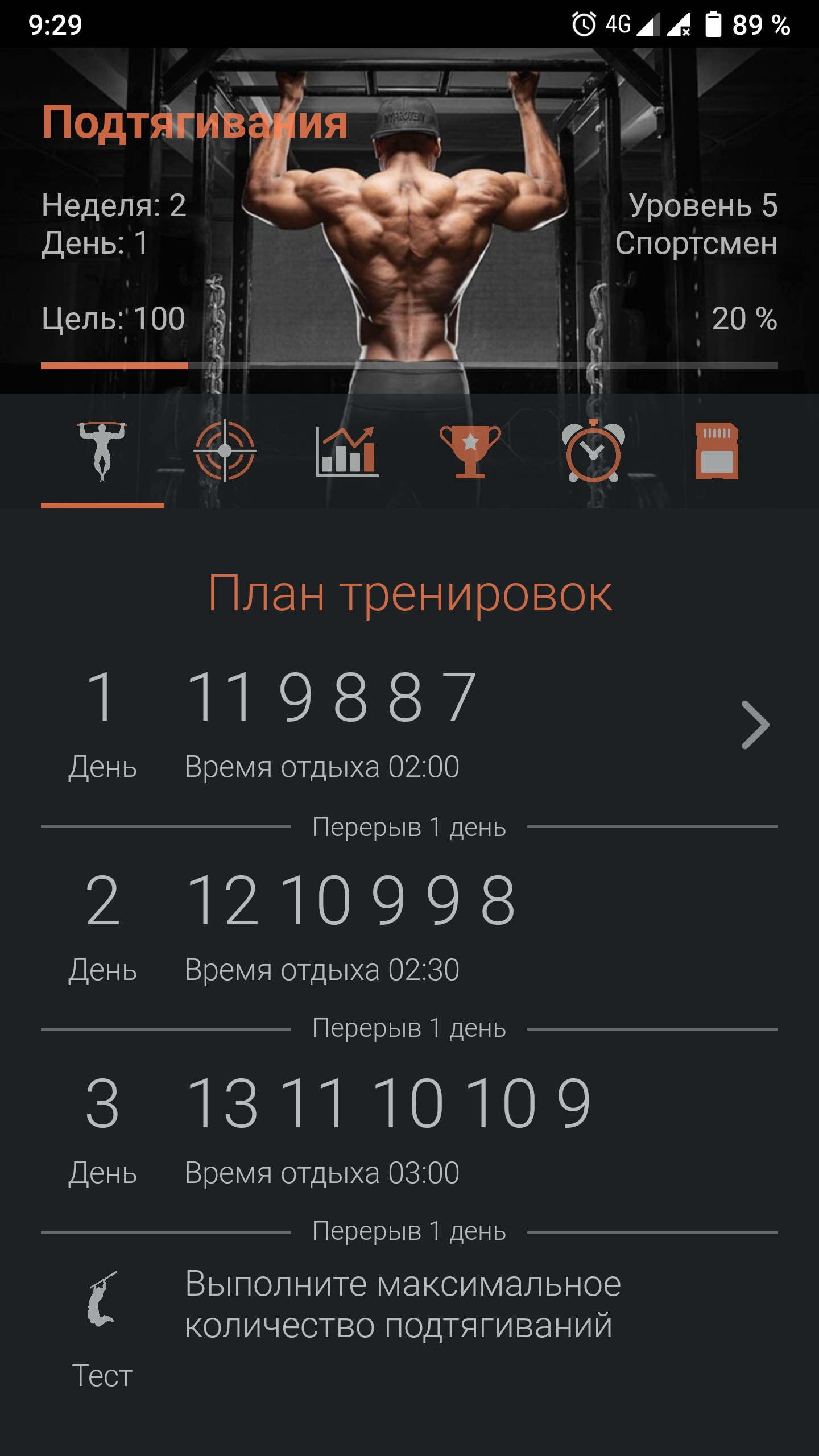Start day 1 workout with the arrow
This screenshot has height=1456, width=819.
(x=755, y=725)
